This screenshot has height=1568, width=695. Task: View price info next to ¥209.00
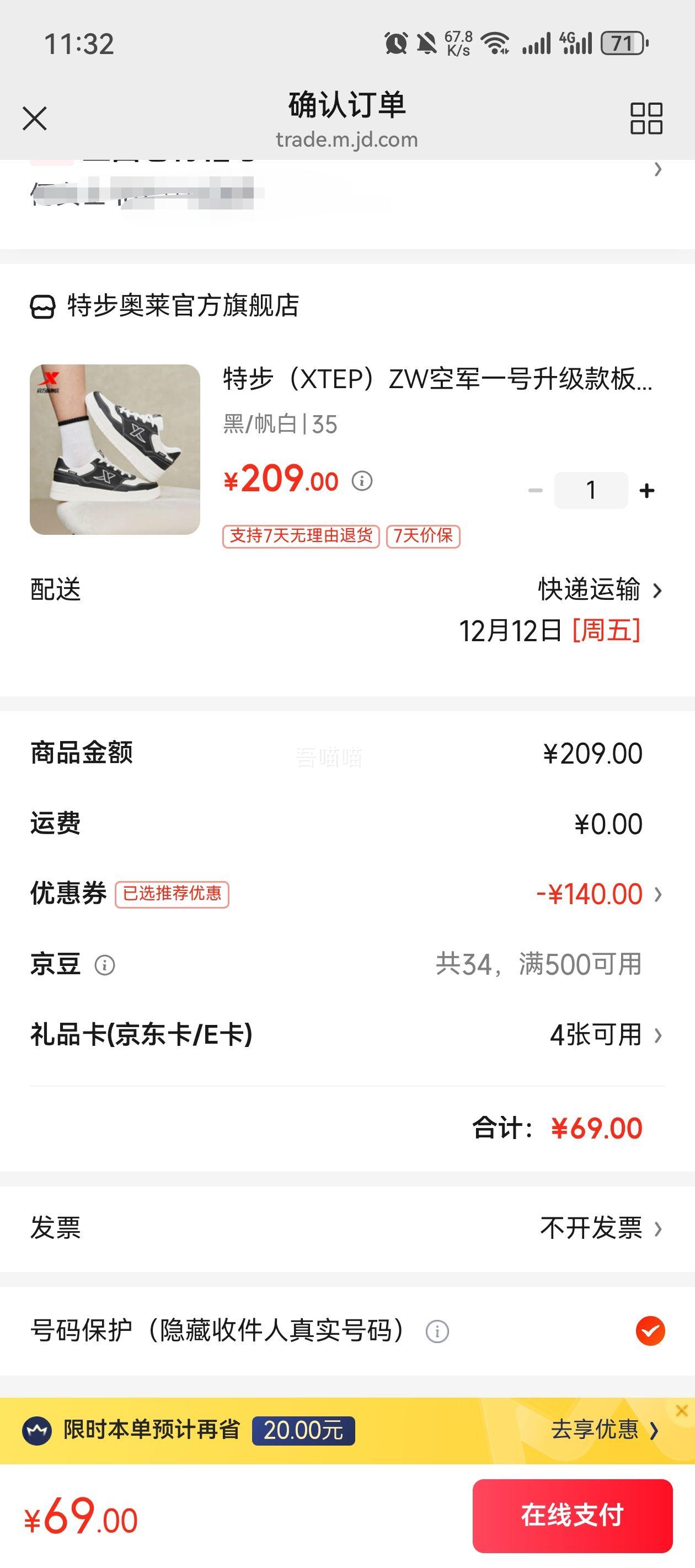pos(362,481)
